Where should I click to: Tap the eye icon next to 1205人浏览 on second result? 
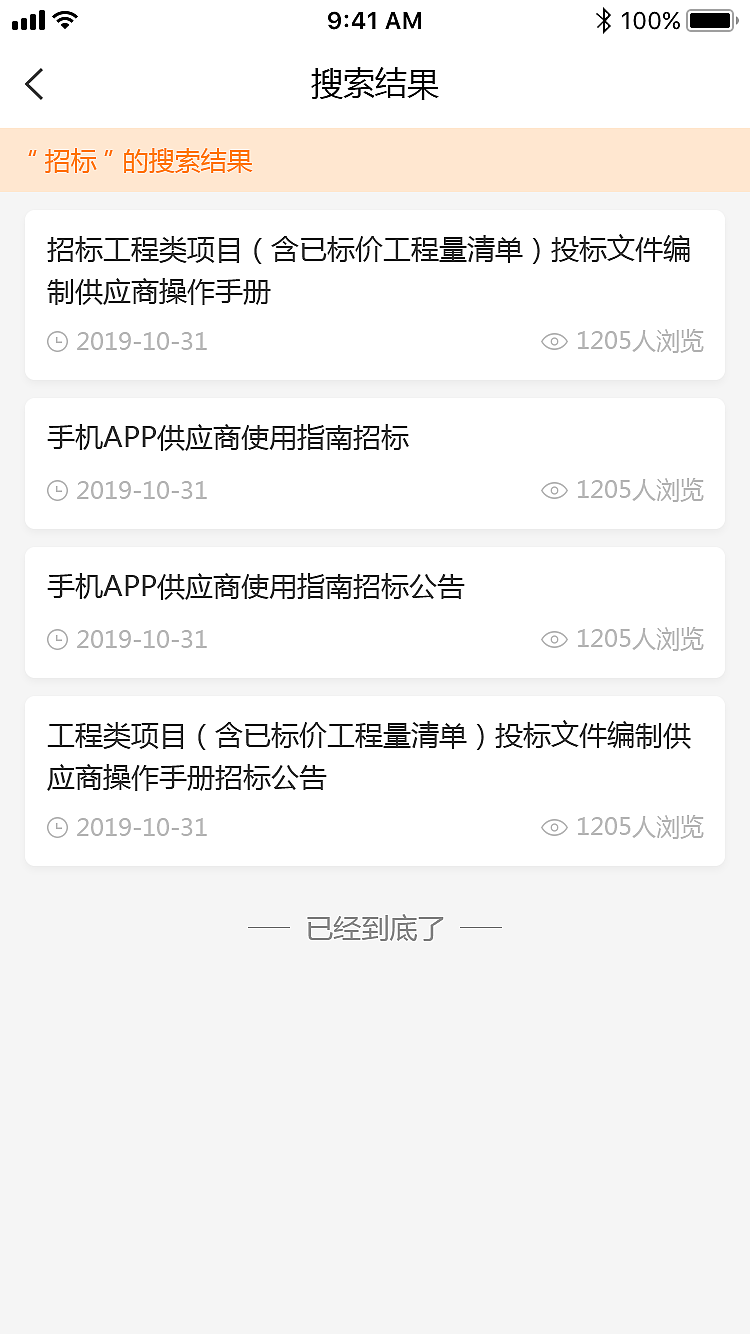(554, 490)
